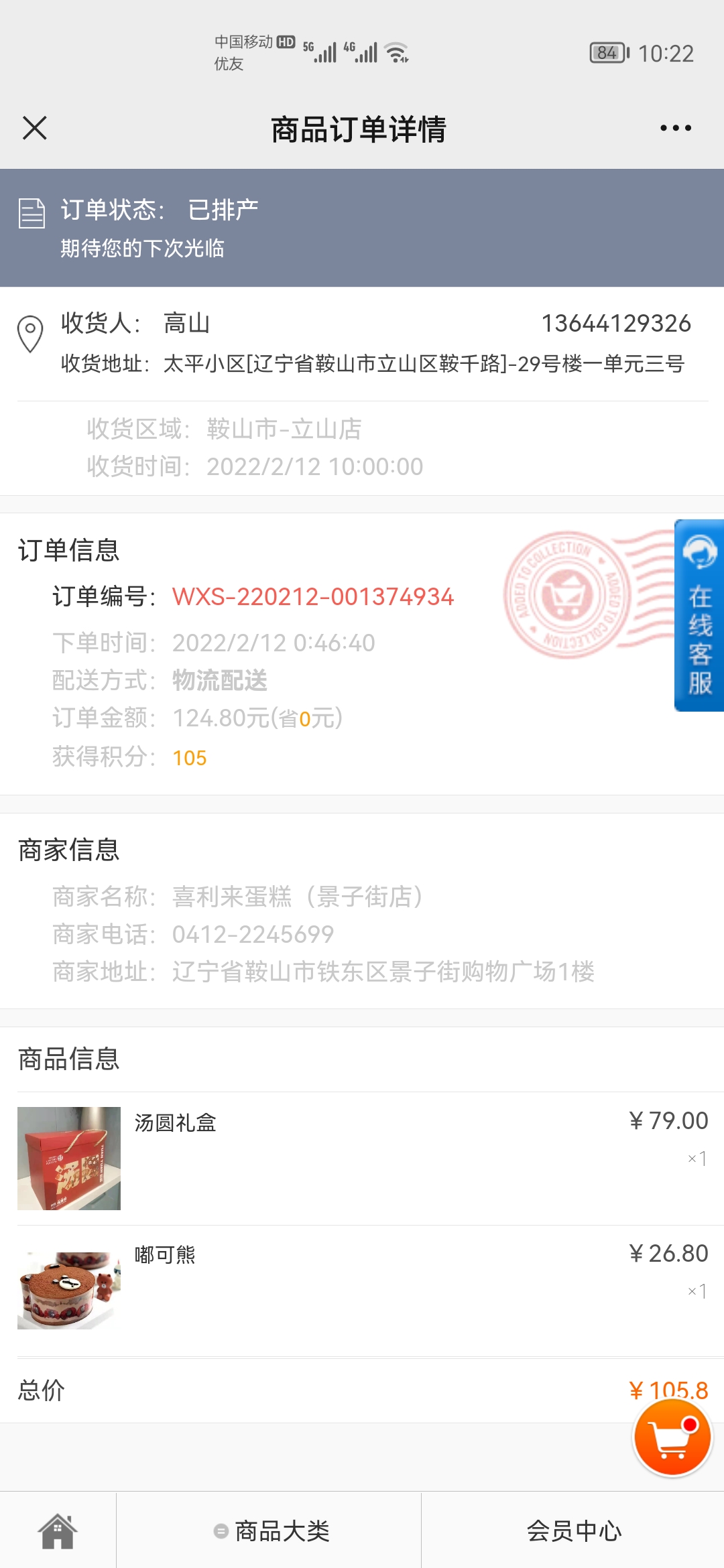Open 在线客服 online customer service

click(x=699, y=615)
